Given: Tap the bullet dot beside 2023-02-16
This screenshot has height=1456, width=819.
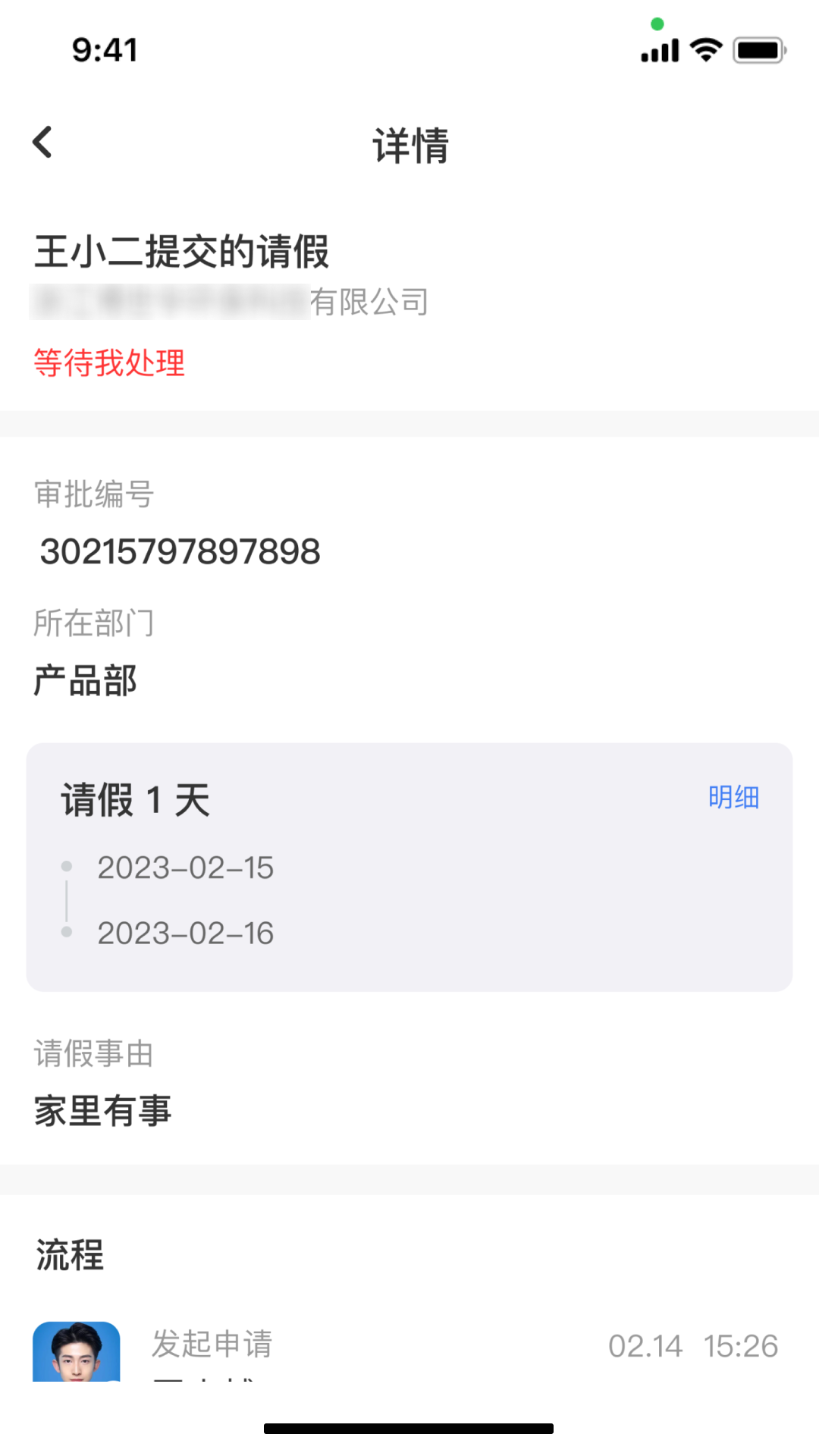Looking at the screenshot, I should (x=67, y=931).
